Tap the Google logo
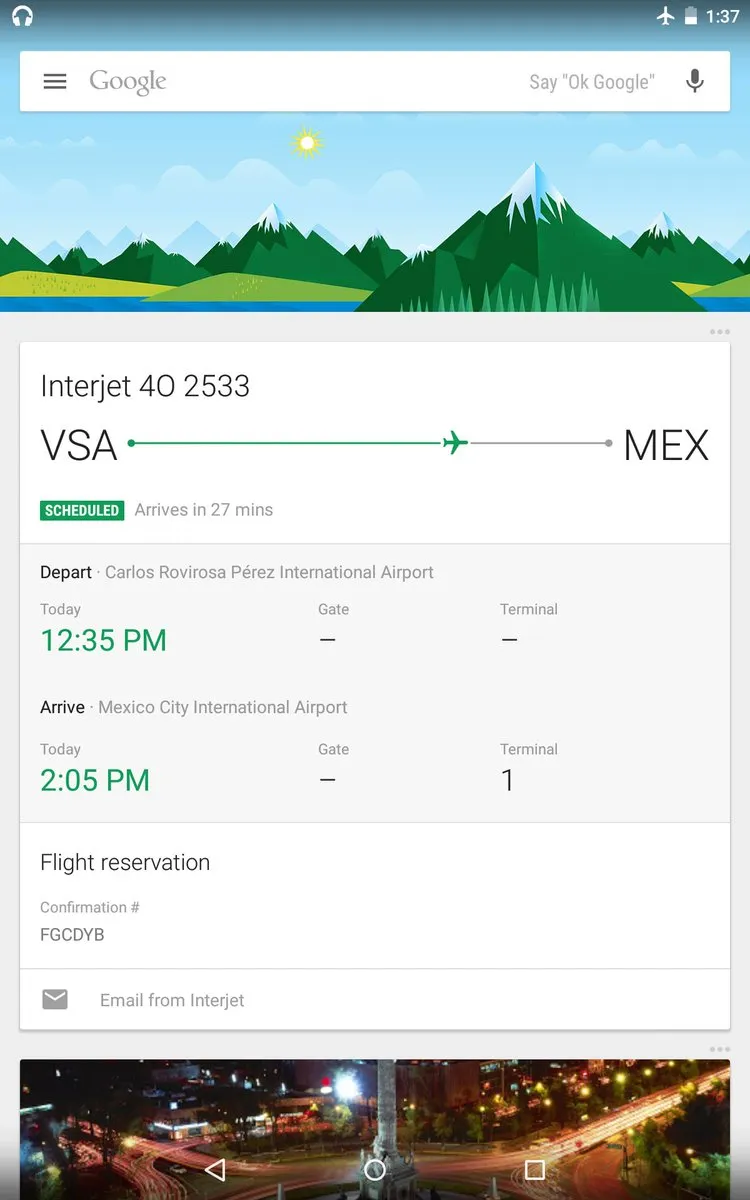The image size is (750, 1200). coord(127,81)
